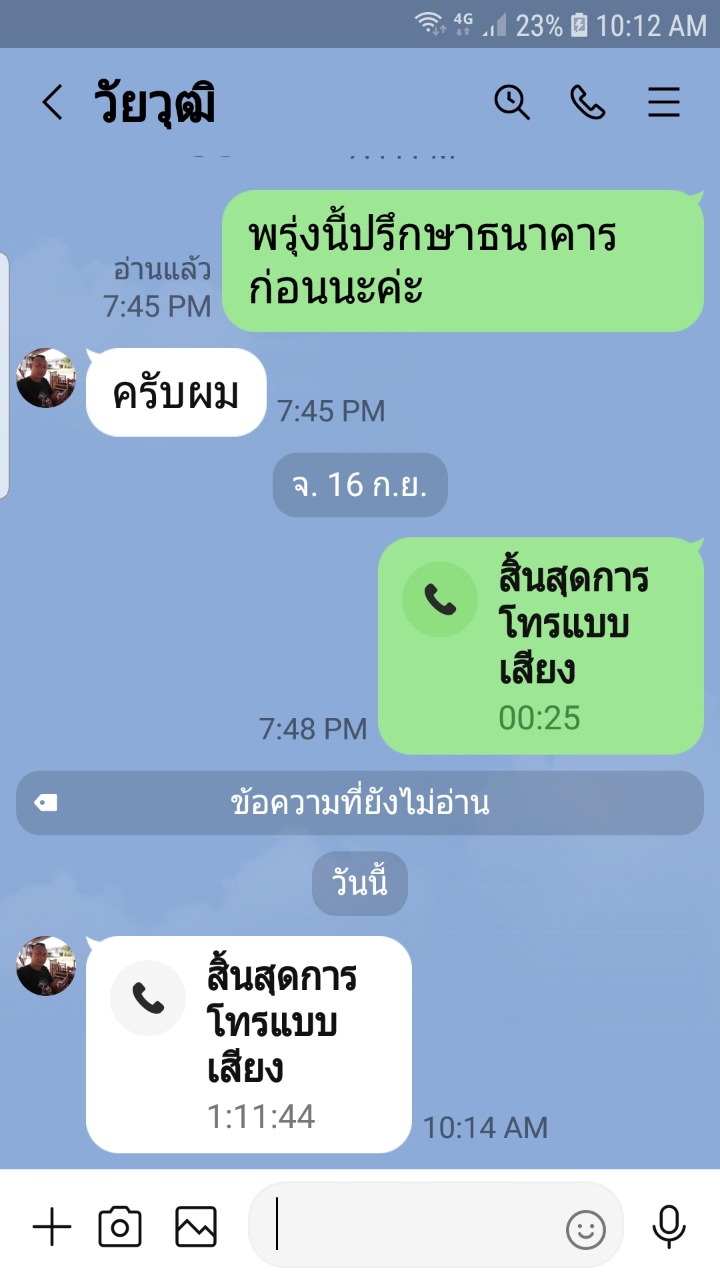Open the emoji and sticker picker

(x=586, y=1229)
